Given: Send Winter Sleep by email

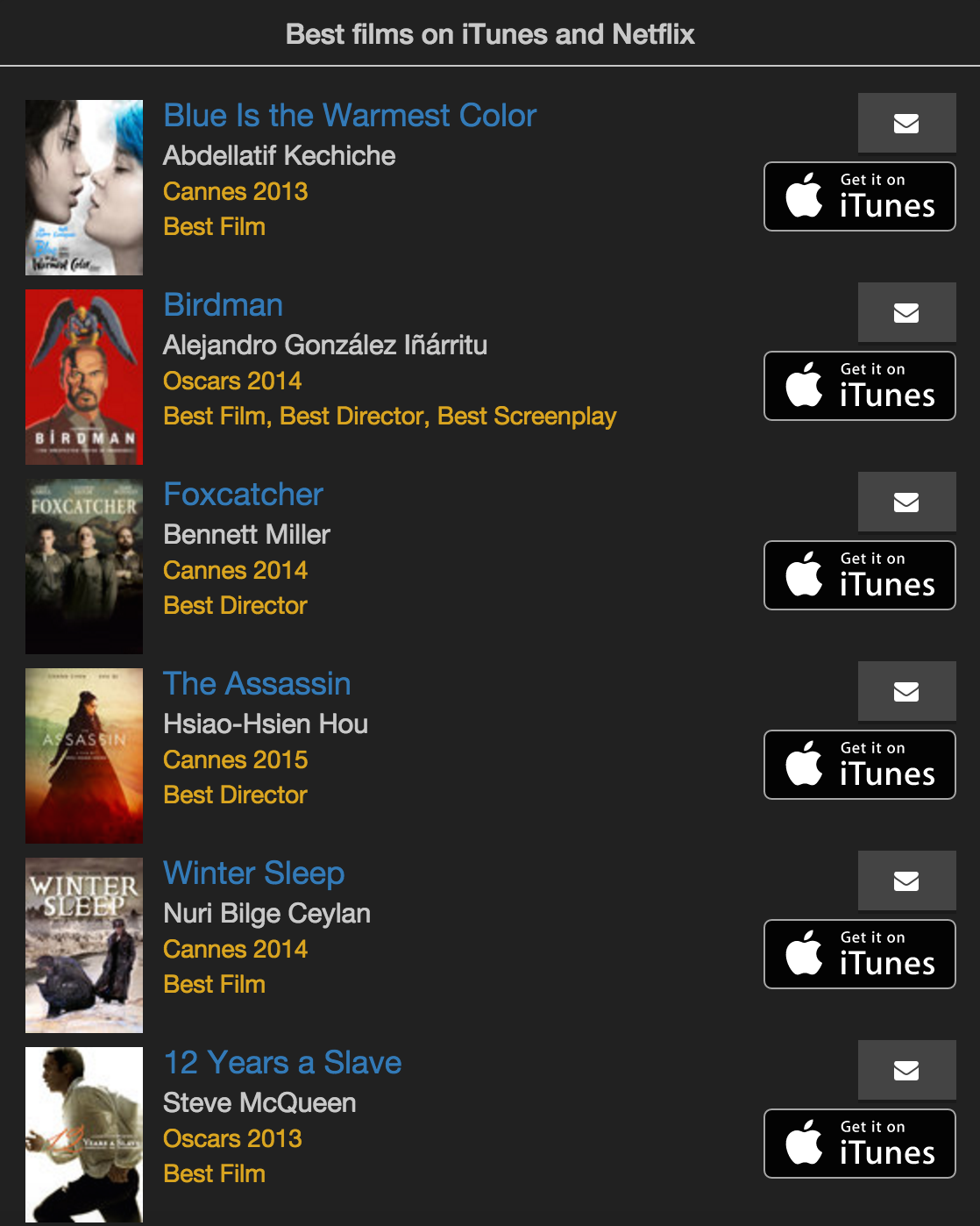Looking at the screenshot, I should 906,881.
